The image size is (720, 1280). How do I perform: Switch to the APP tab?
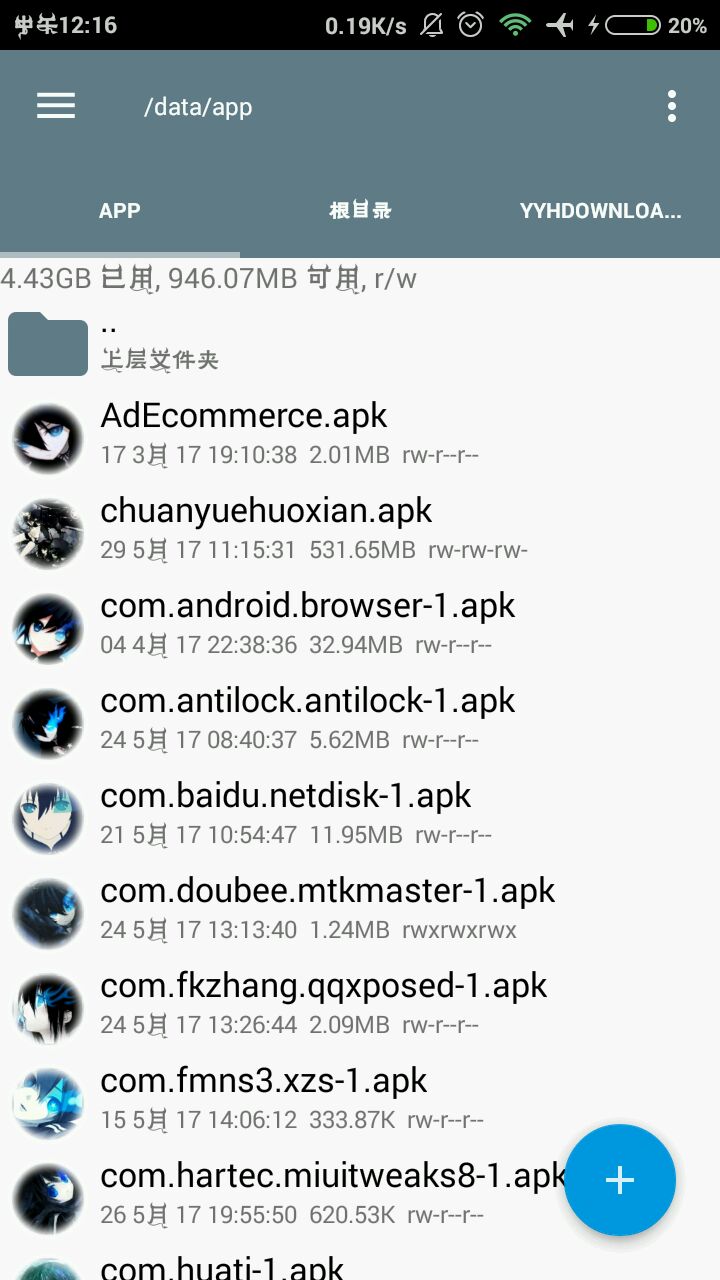120,211
